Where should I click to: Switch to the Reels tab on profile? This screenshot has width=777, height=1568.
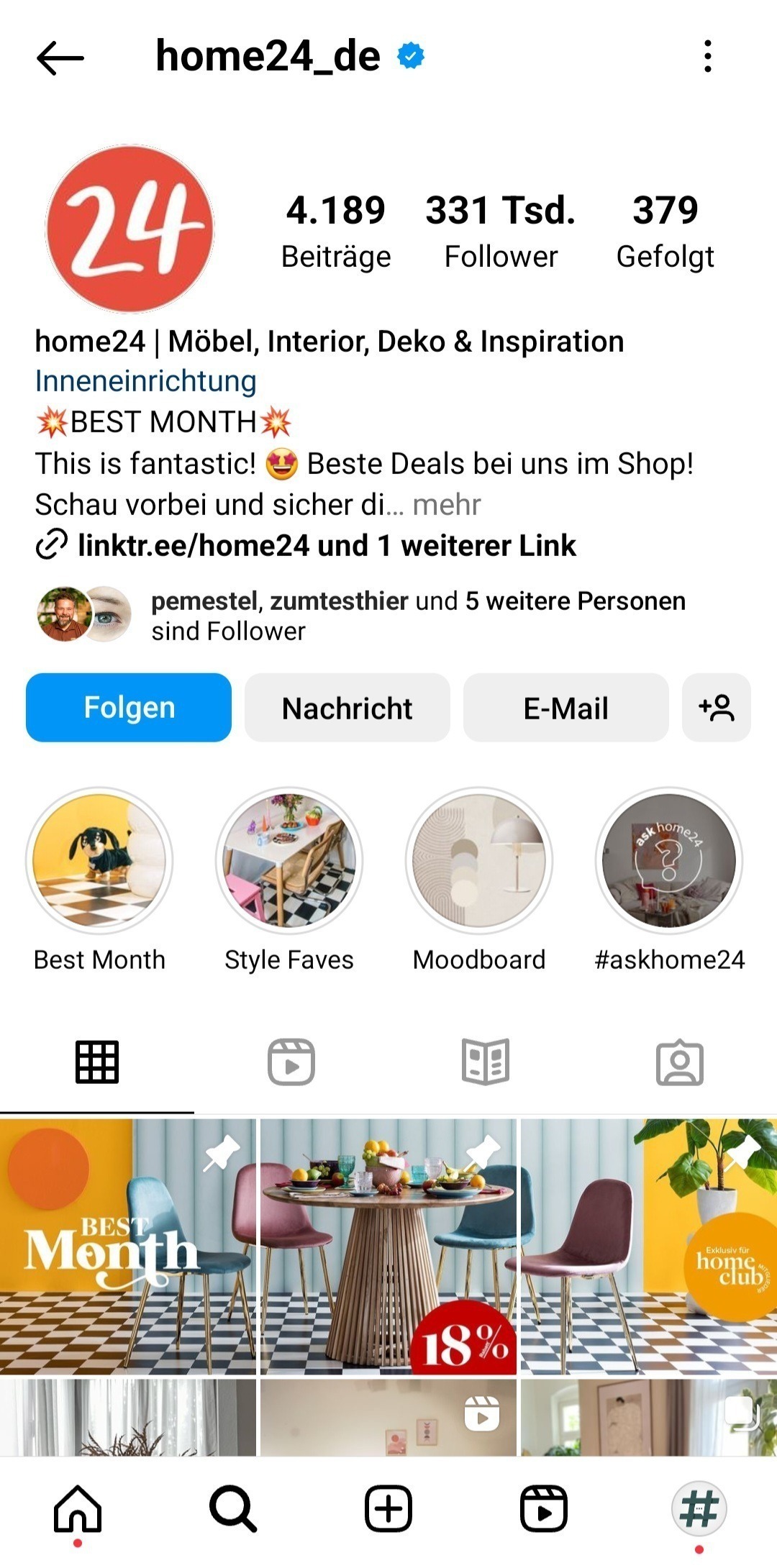pyautogui.click(x=291, y=1062)
